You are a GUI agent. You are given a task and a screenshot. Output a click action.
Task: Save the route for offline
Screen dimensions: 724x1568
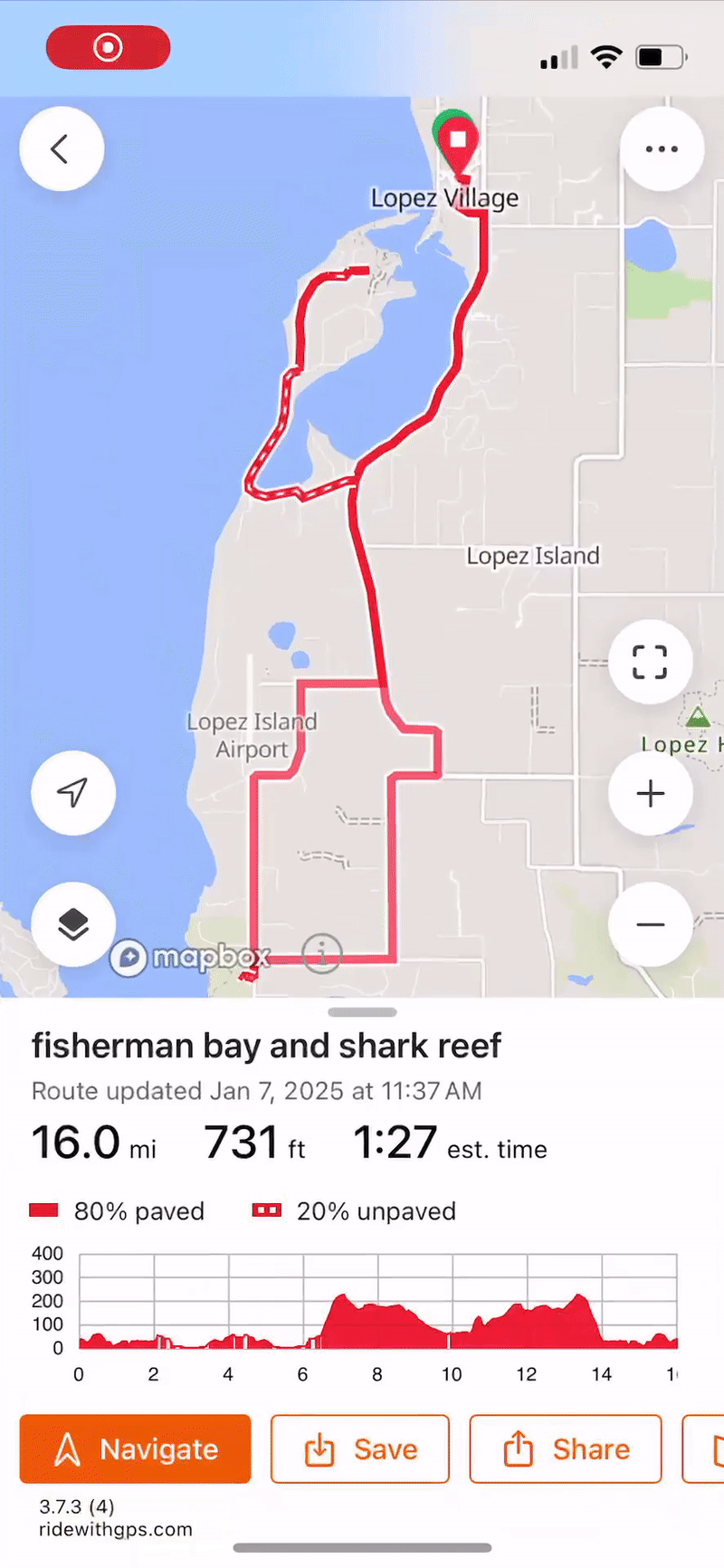point(359,1448)
